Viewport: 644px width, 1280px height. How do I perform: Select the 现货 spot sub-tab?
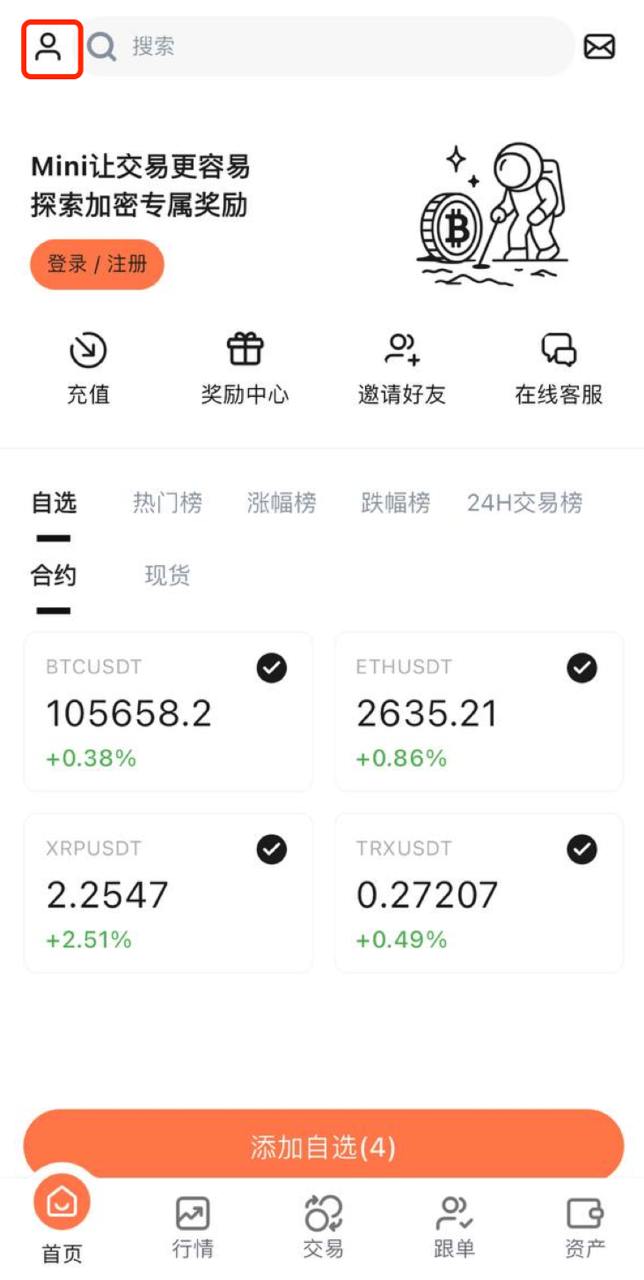click(167, 575)
